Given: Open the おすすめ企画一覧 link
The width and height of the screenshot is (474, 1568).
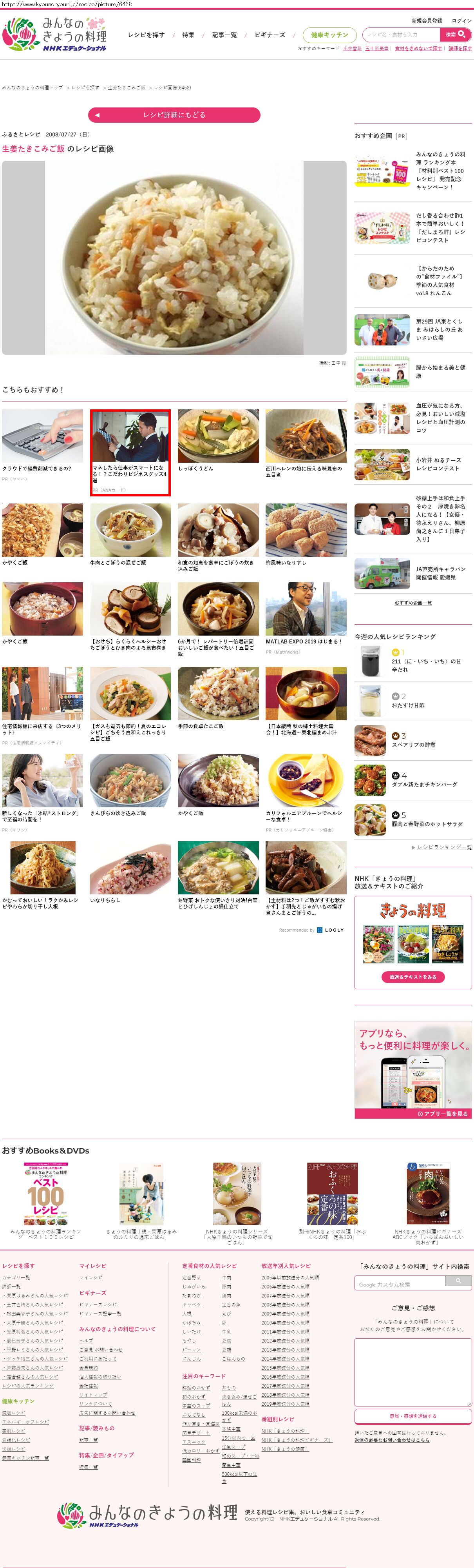Looking at the screenshot, I should click(413, 603).
